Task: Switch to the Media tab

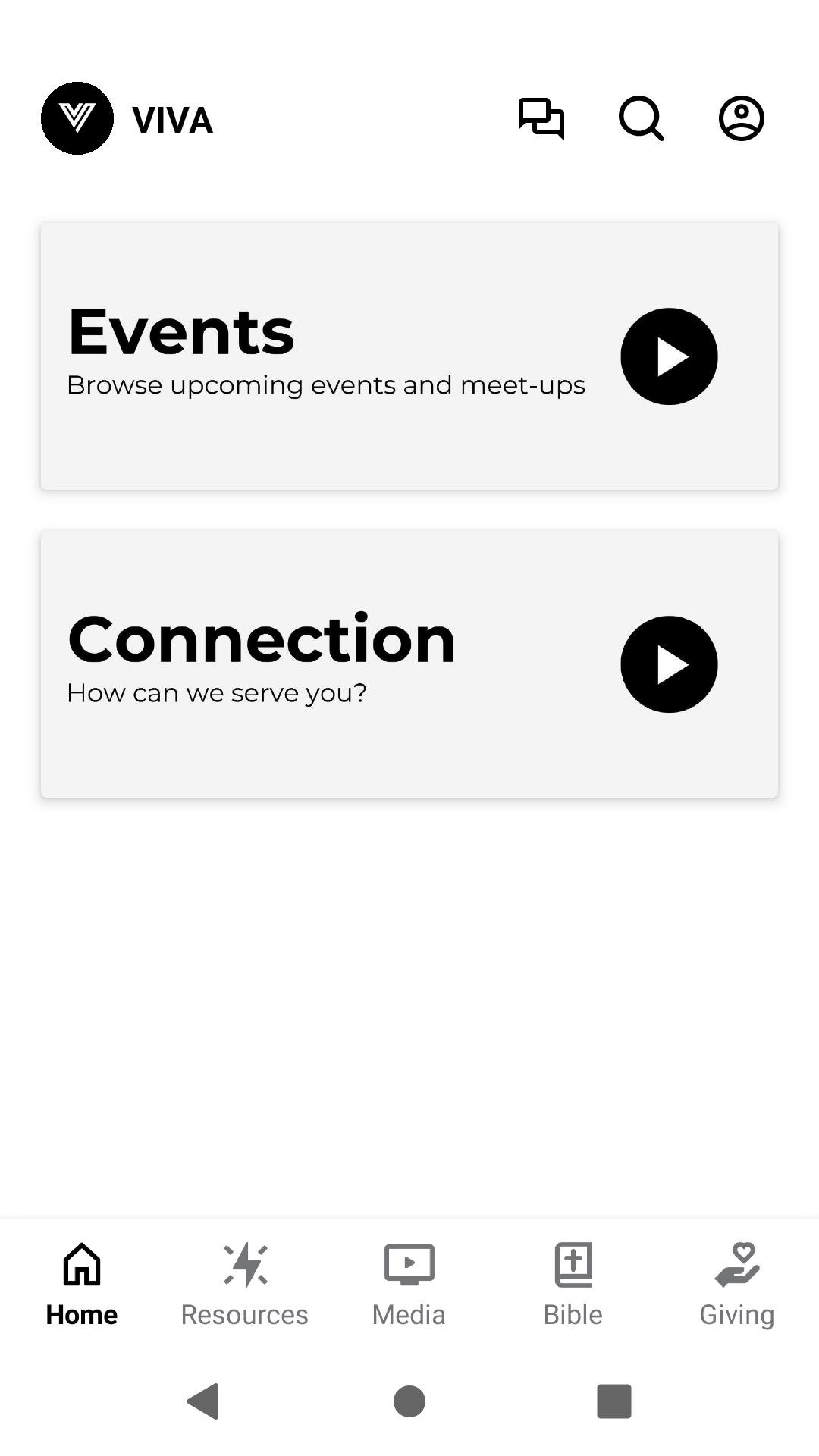Action: (x=409, y=1285)
